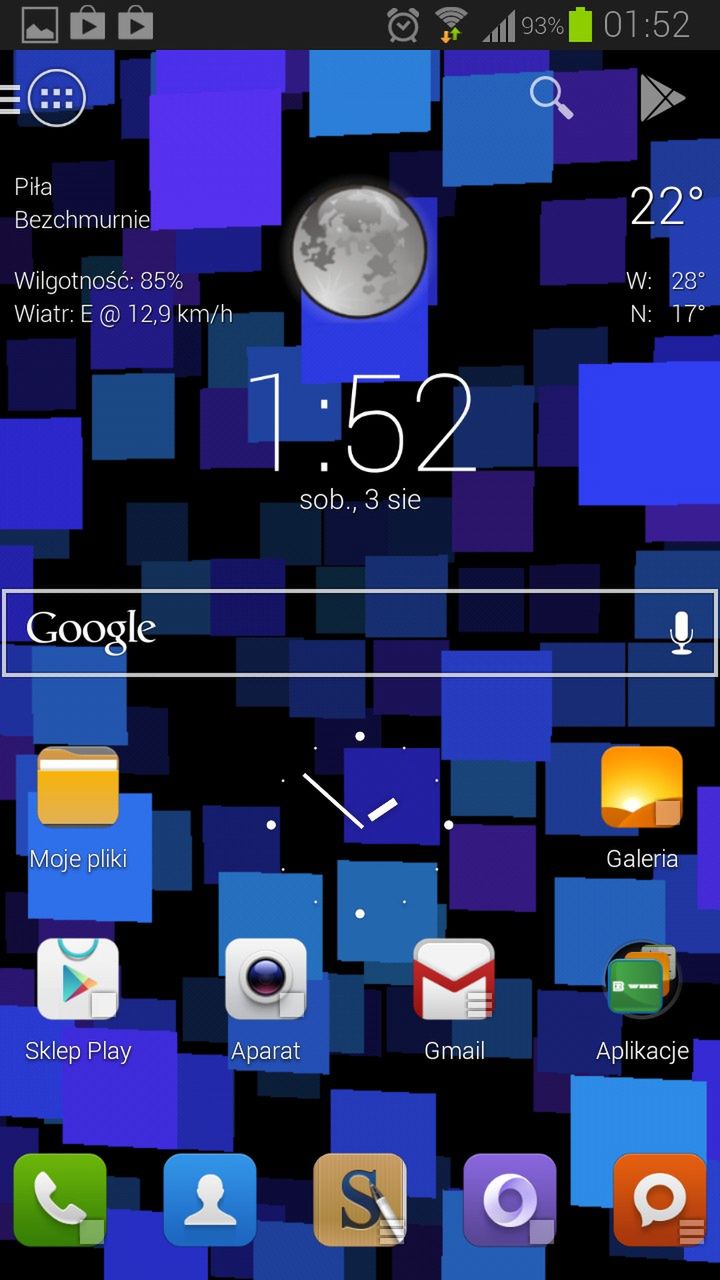The height and width of the screenshot is (1280, 720).
Task: Open the orange messaging app in dock
Action: pyautogui.click(x=660, y=1200)
